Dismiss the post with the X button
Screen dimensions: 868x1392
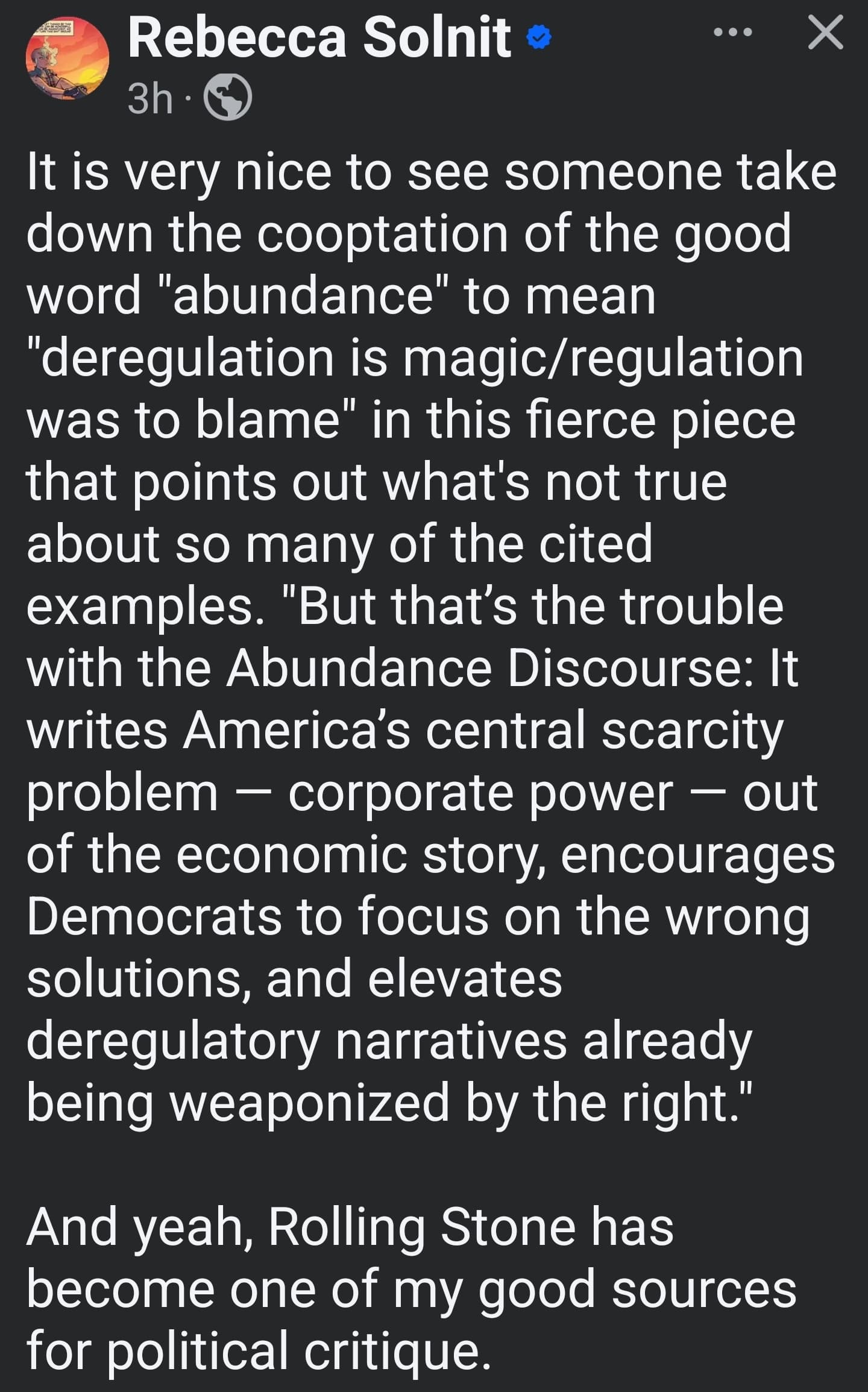coord(825,32)
